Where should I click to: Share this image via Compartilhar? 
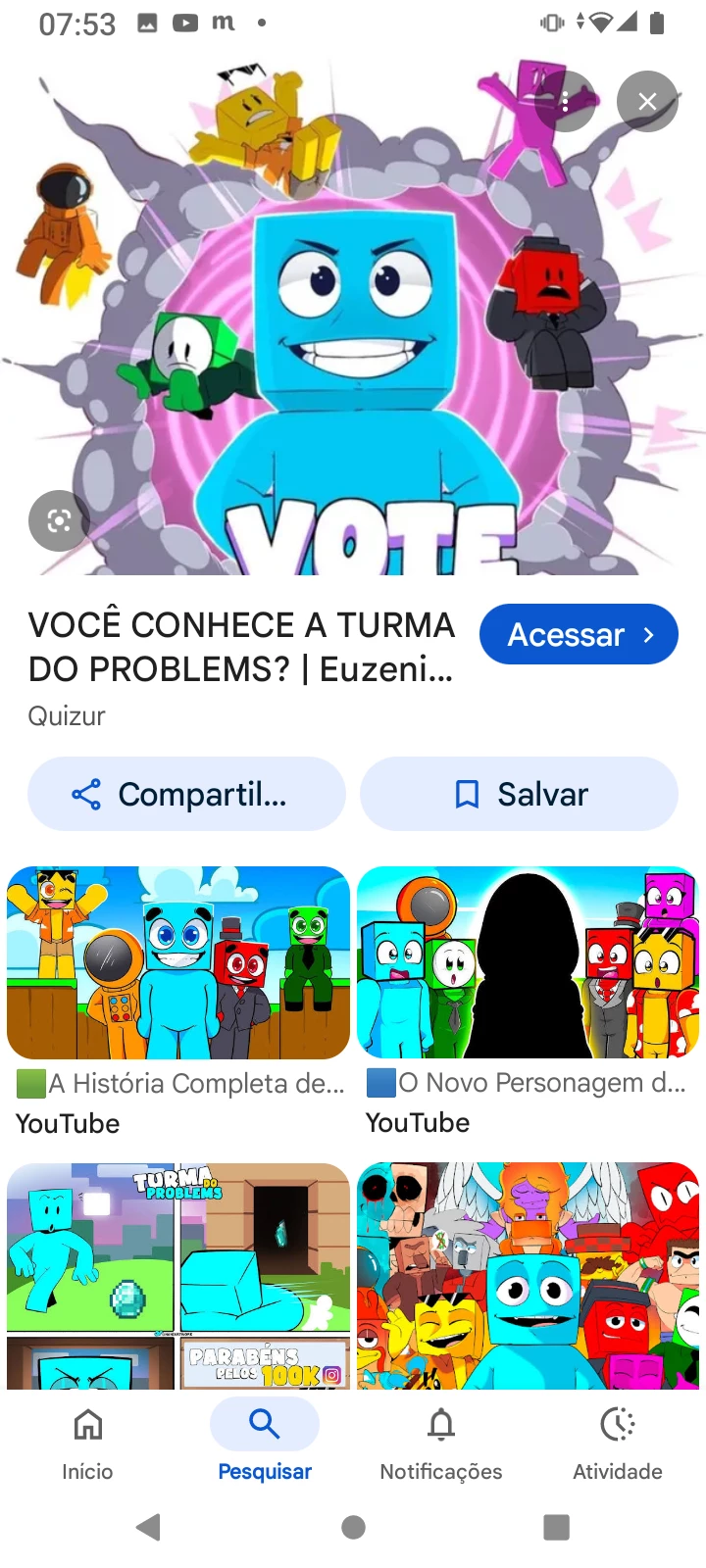(x=186, y=794)
